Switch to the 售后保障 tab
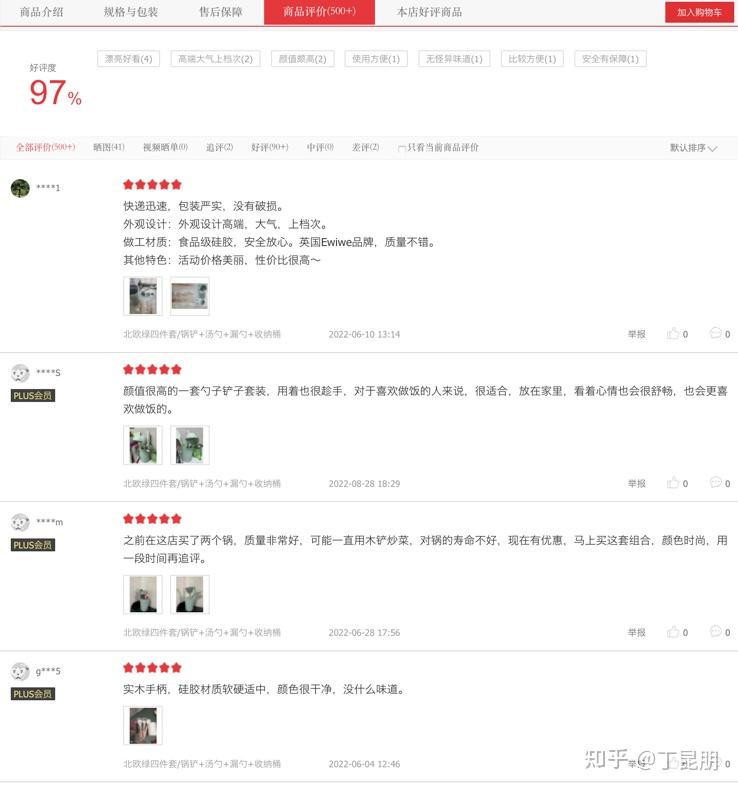 (220, 12)
